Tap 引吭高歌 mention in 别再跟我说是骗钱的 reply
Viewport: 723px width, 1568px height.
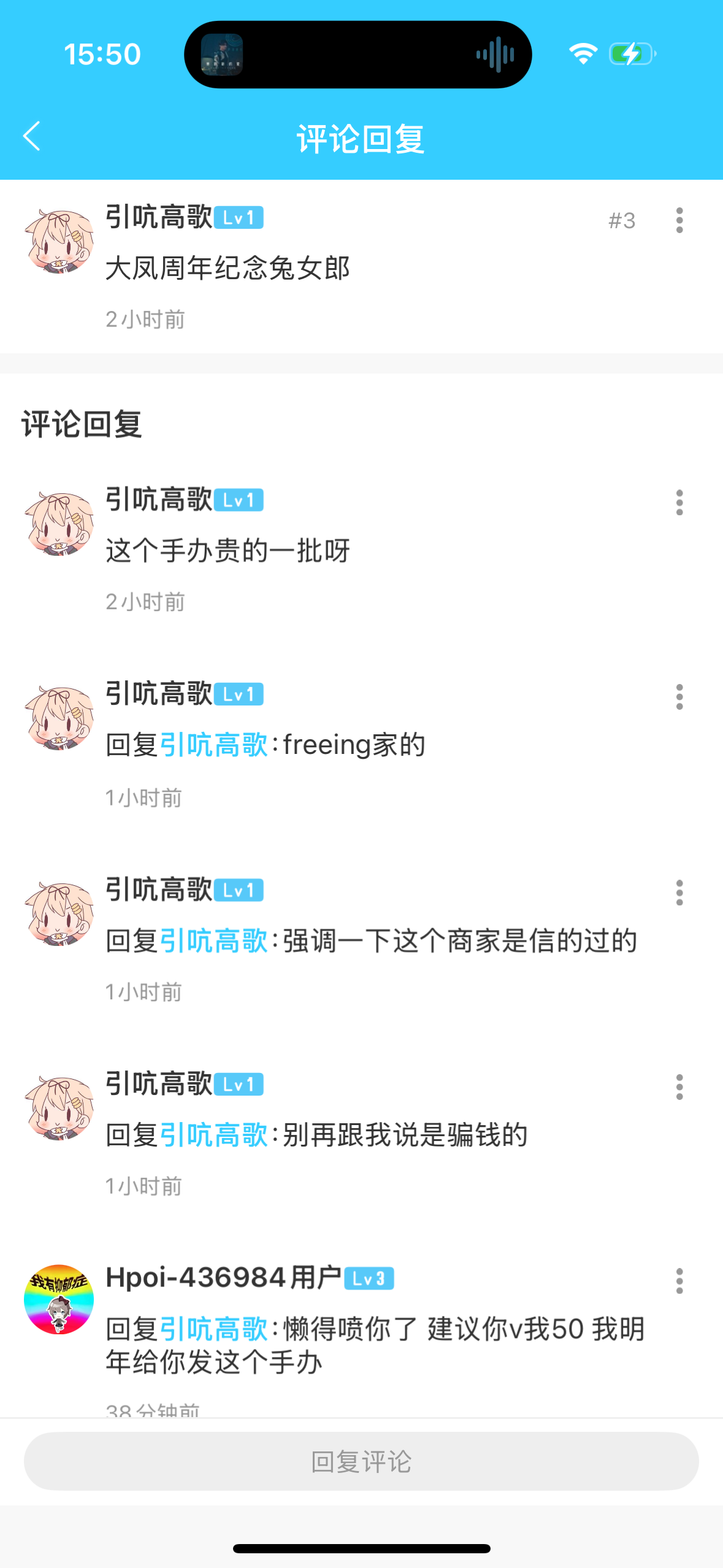coord(213,1135)
